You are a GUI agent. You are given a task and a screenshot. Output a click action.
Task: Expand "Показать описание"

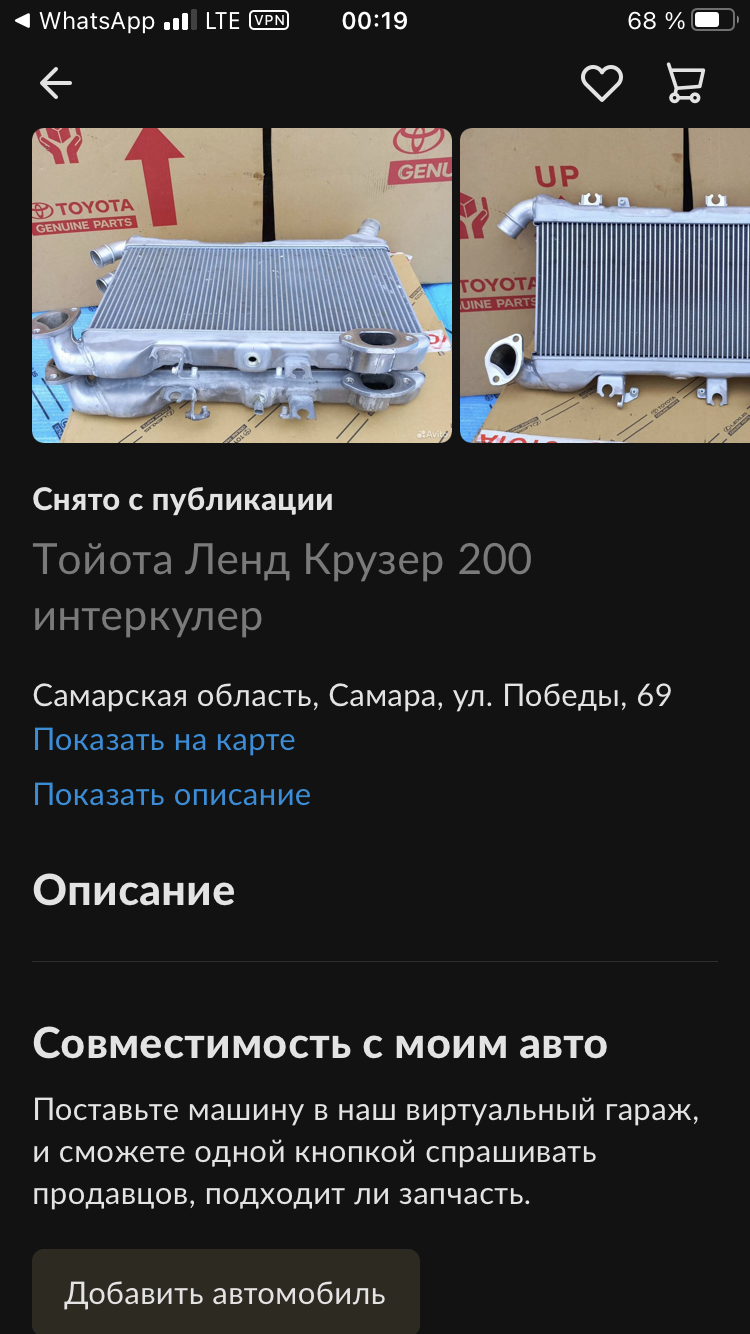tap(172, 795)
